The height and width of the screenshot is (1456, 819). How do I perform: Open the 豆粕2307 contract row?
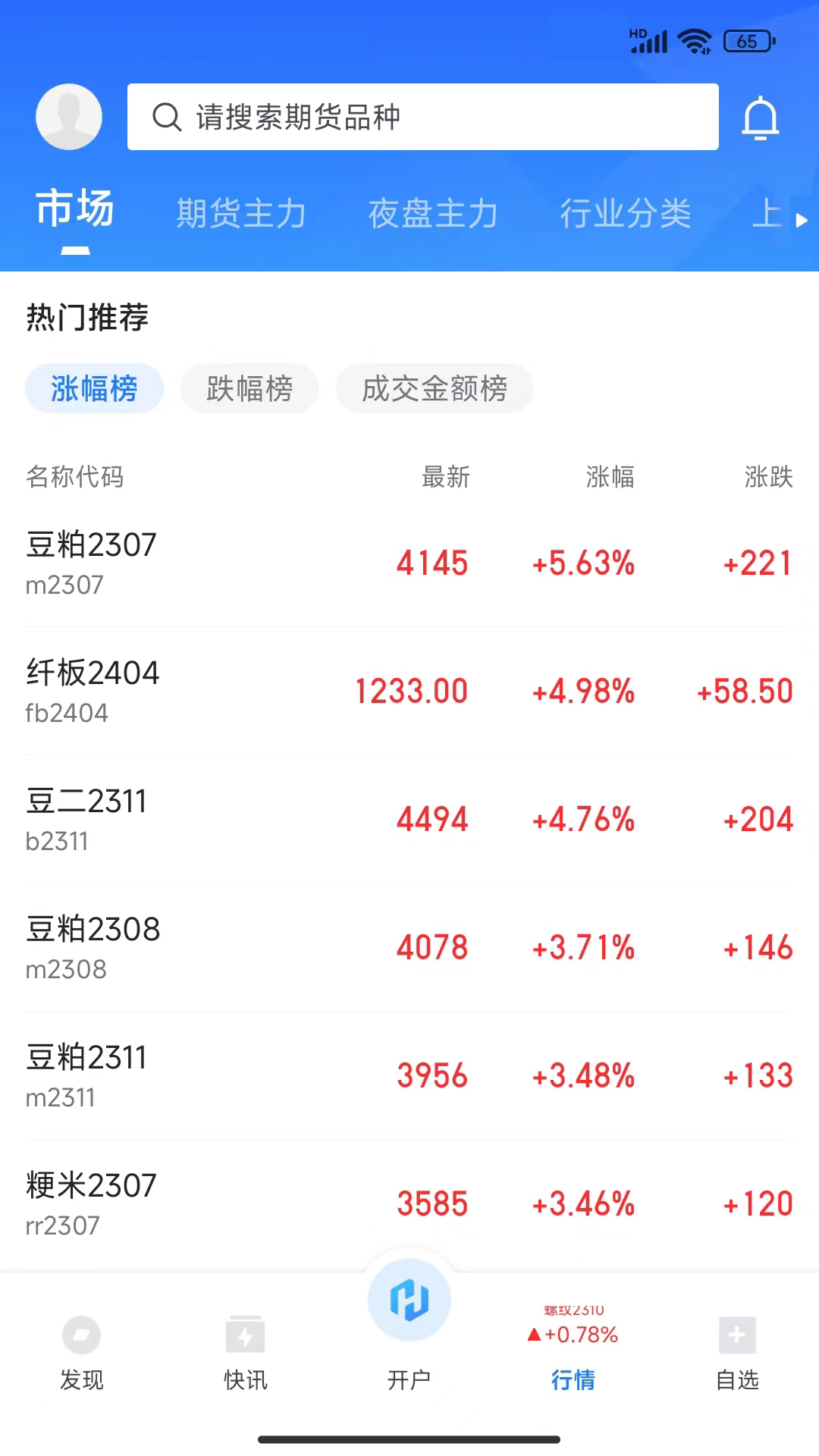409,563
